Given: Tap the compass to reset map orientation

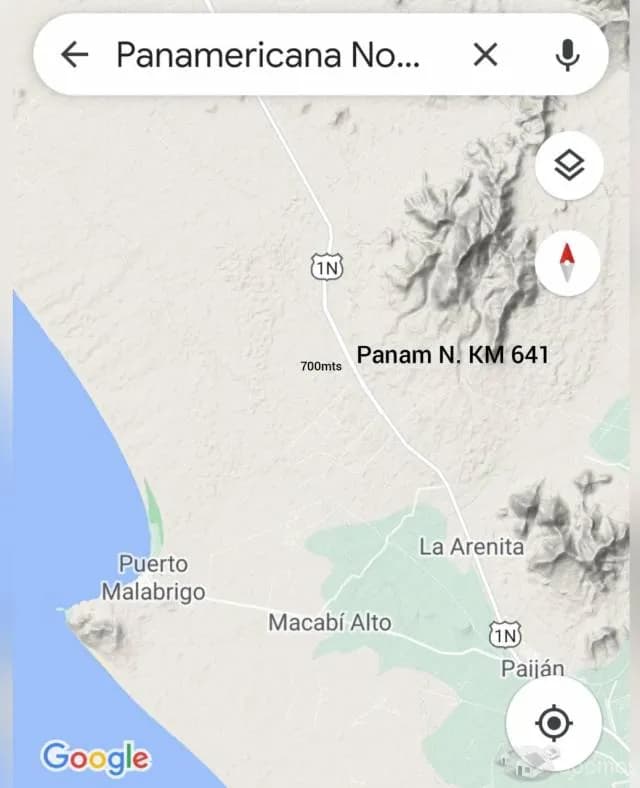Looking at the screenshot, I should [568, 264].
